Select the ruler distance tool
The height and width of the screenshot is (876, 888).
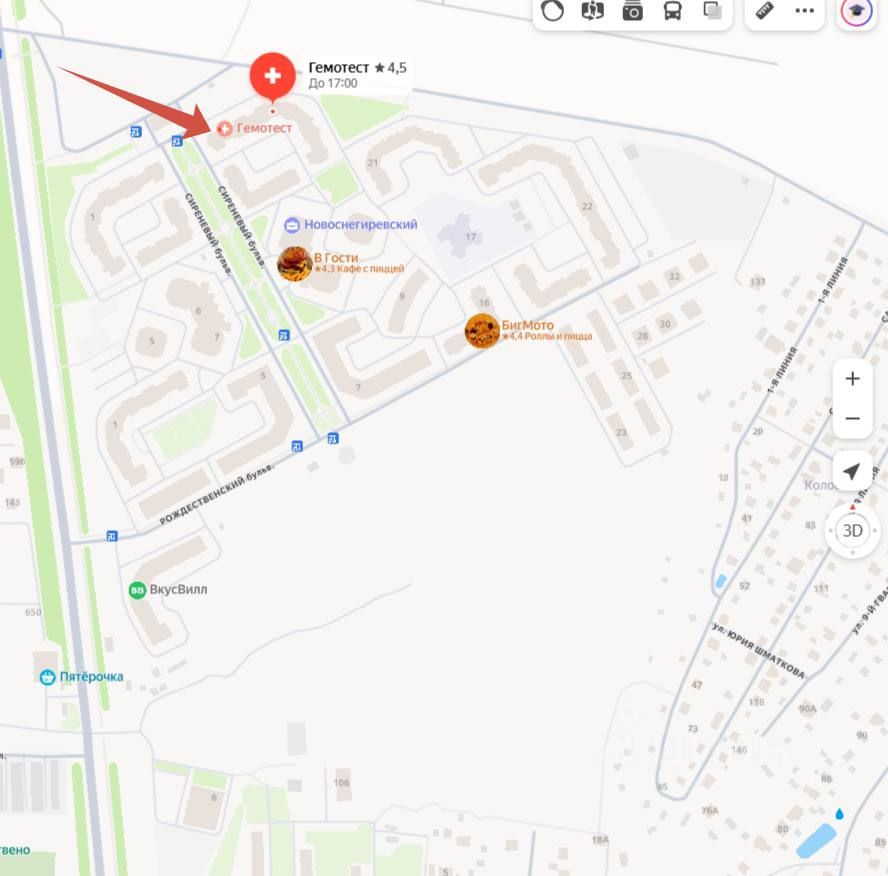pyautogui.click(x=766, y=11)
